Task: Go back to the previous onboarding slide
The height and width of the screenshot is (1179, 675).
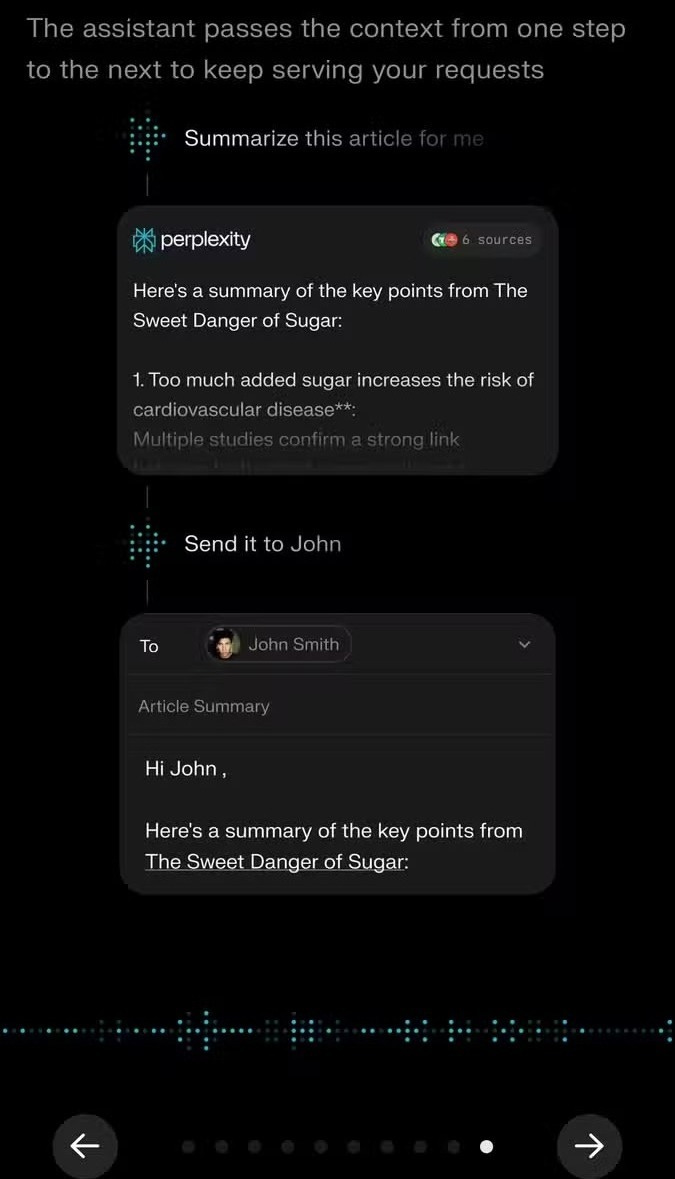Action: tap(85, 1146)
